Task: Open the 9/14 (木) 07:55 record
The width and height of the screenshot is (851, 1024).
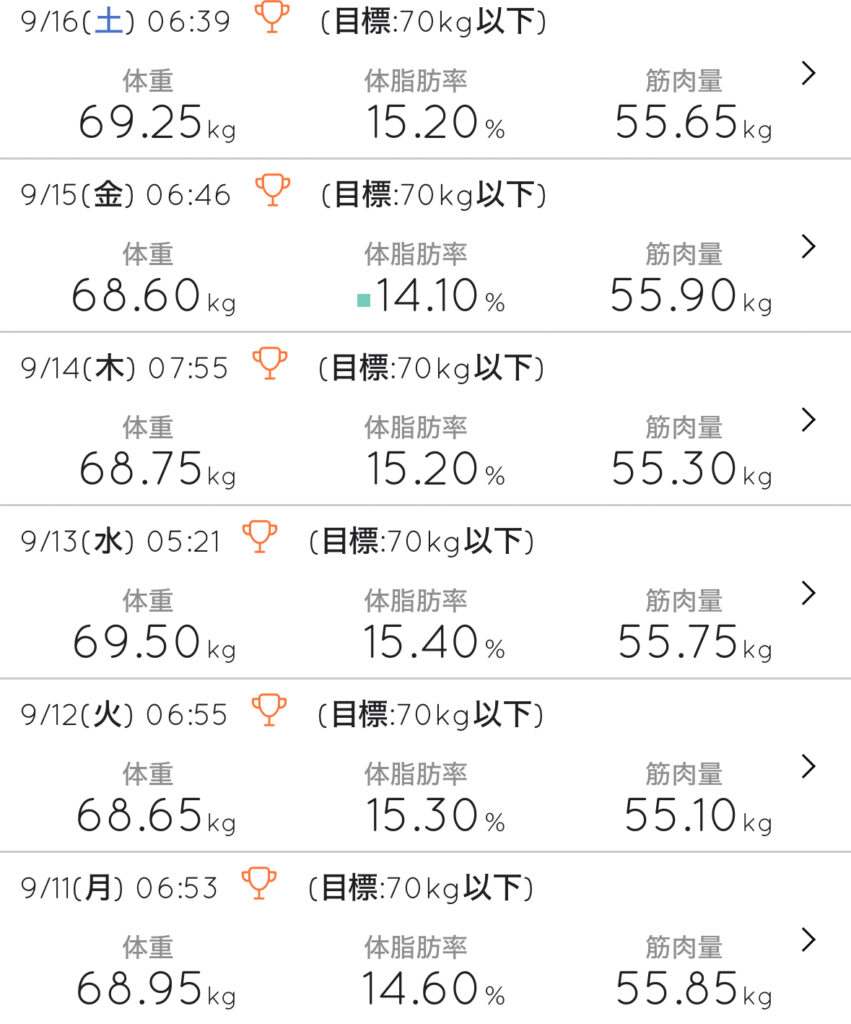Action: point(810,420)
